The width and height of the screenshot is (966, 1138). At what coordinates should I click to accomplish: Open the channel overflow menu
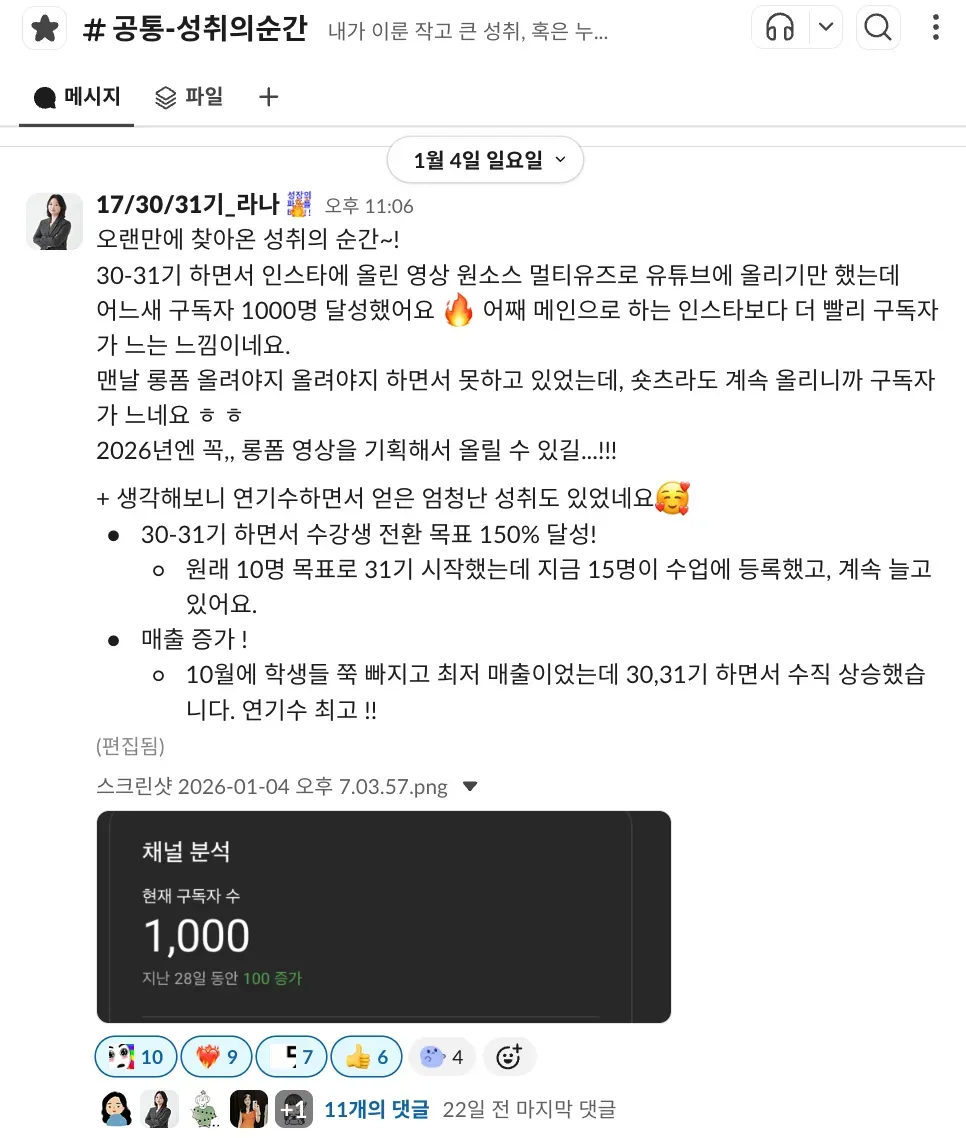point(935,28)
